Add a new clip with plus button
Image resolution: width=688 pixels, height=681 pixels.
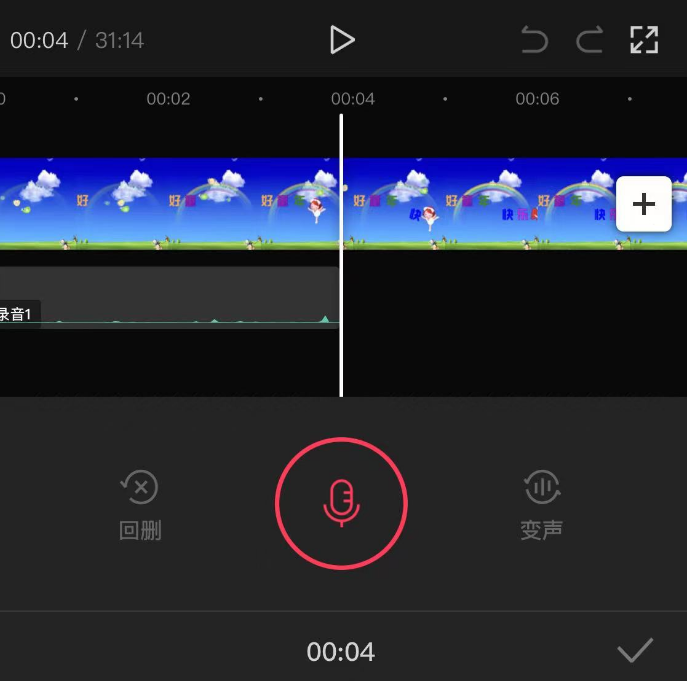pyautogui.click(x=643, y=204)
